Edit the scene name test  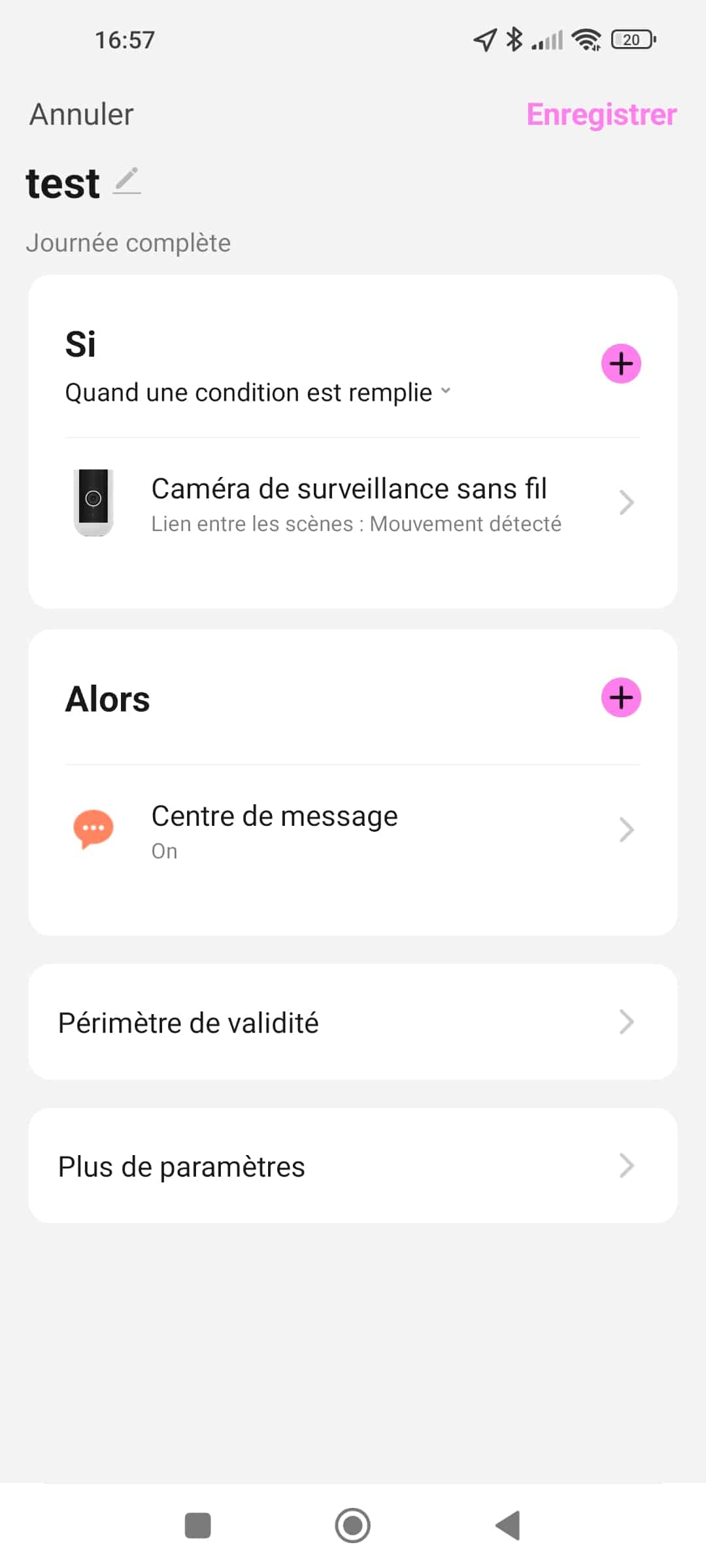(x=127, y=182)
